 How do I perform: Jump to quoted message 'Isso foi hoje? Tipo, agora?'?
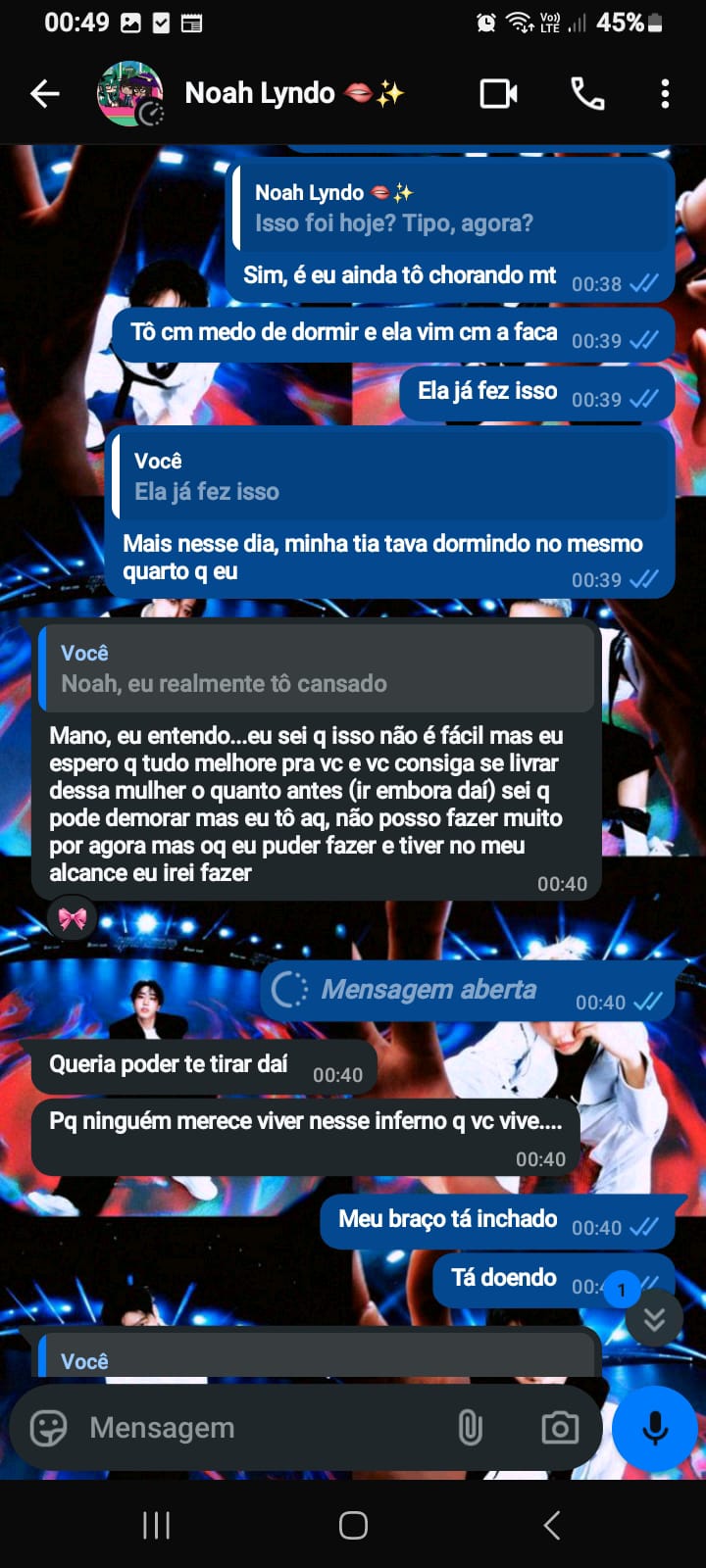click(451, 208)
